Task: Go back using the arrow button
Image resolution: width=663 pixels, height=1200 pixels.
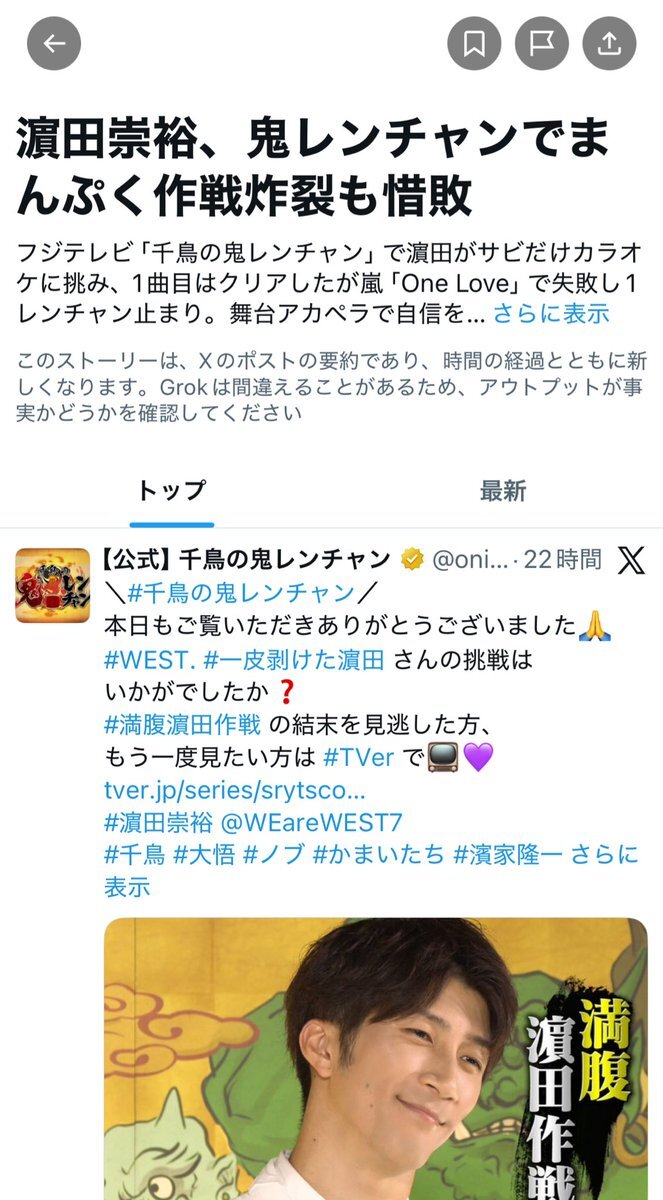Action: point(54,44)
